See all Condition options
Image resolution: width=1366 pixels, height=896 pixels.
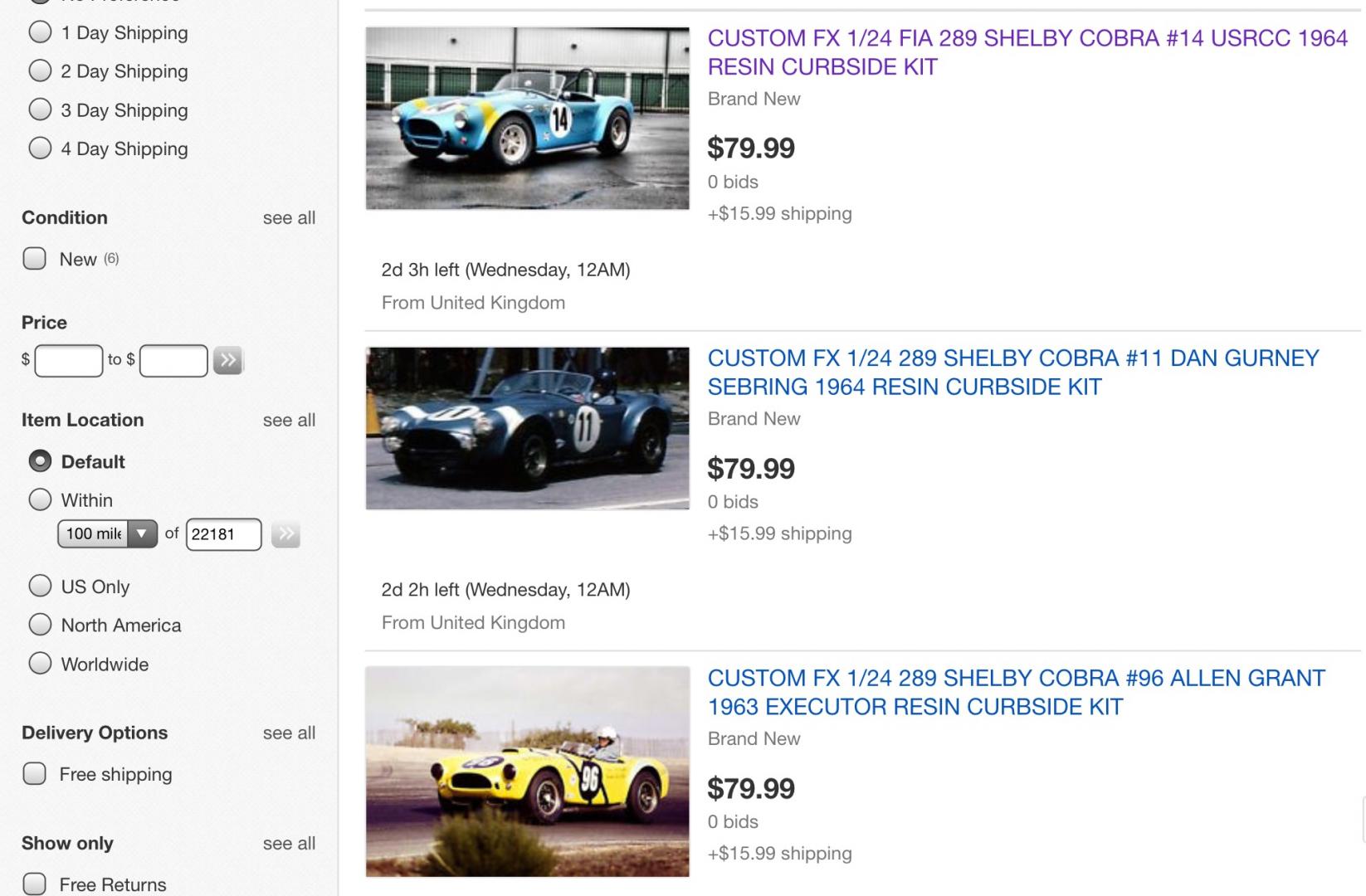[289, 218]
